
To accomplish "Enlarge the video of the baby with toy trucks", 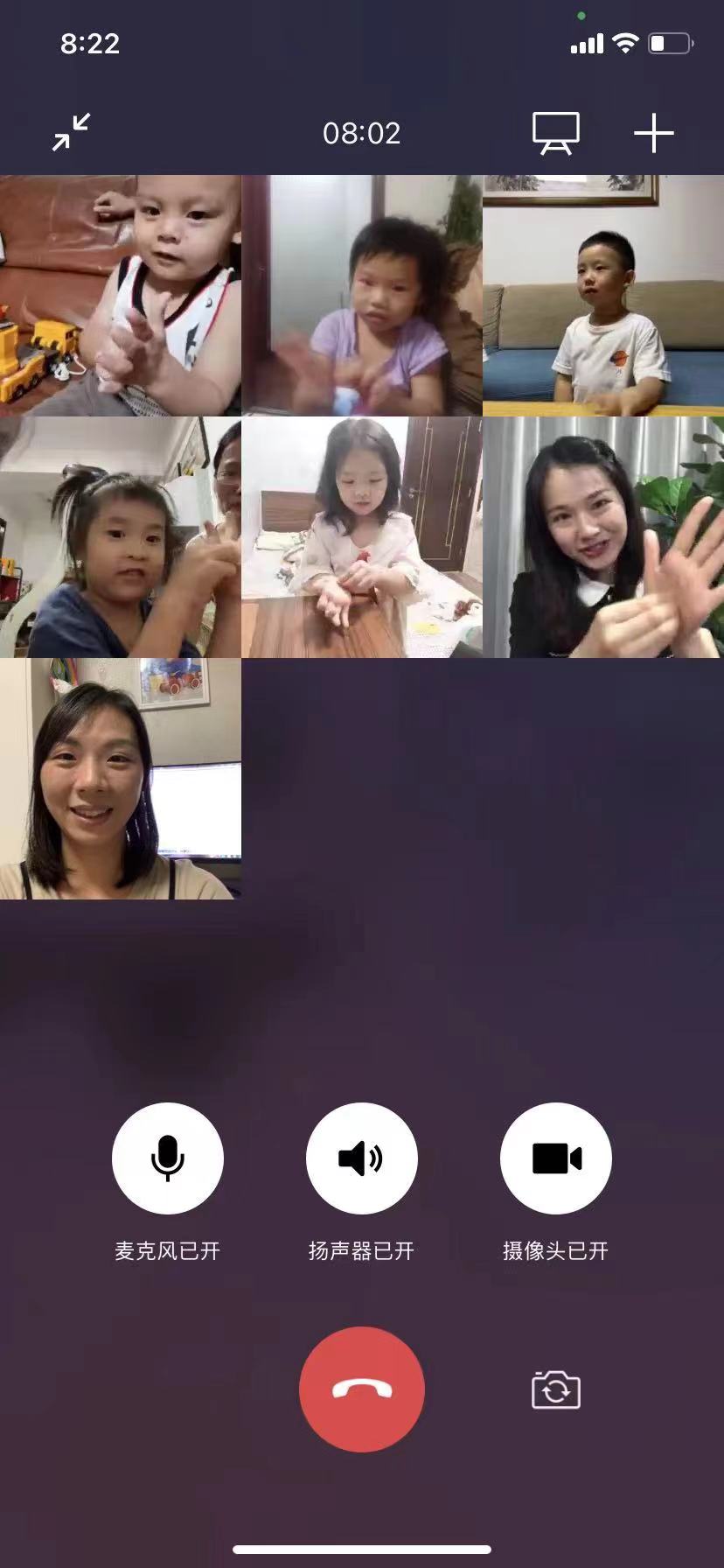I will click(121, 296).
